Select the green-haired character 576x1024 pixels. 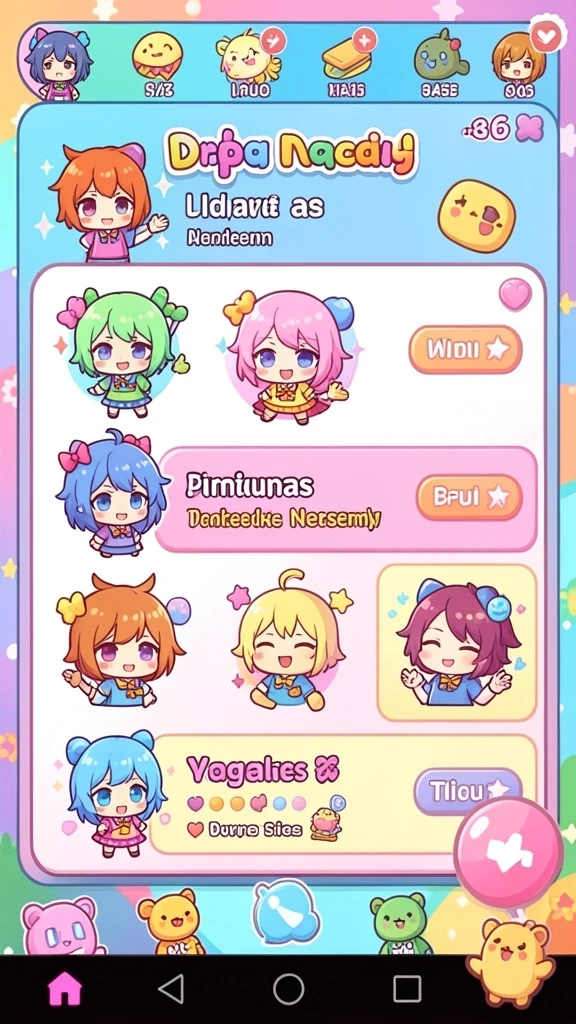click(x=122, y=351)
